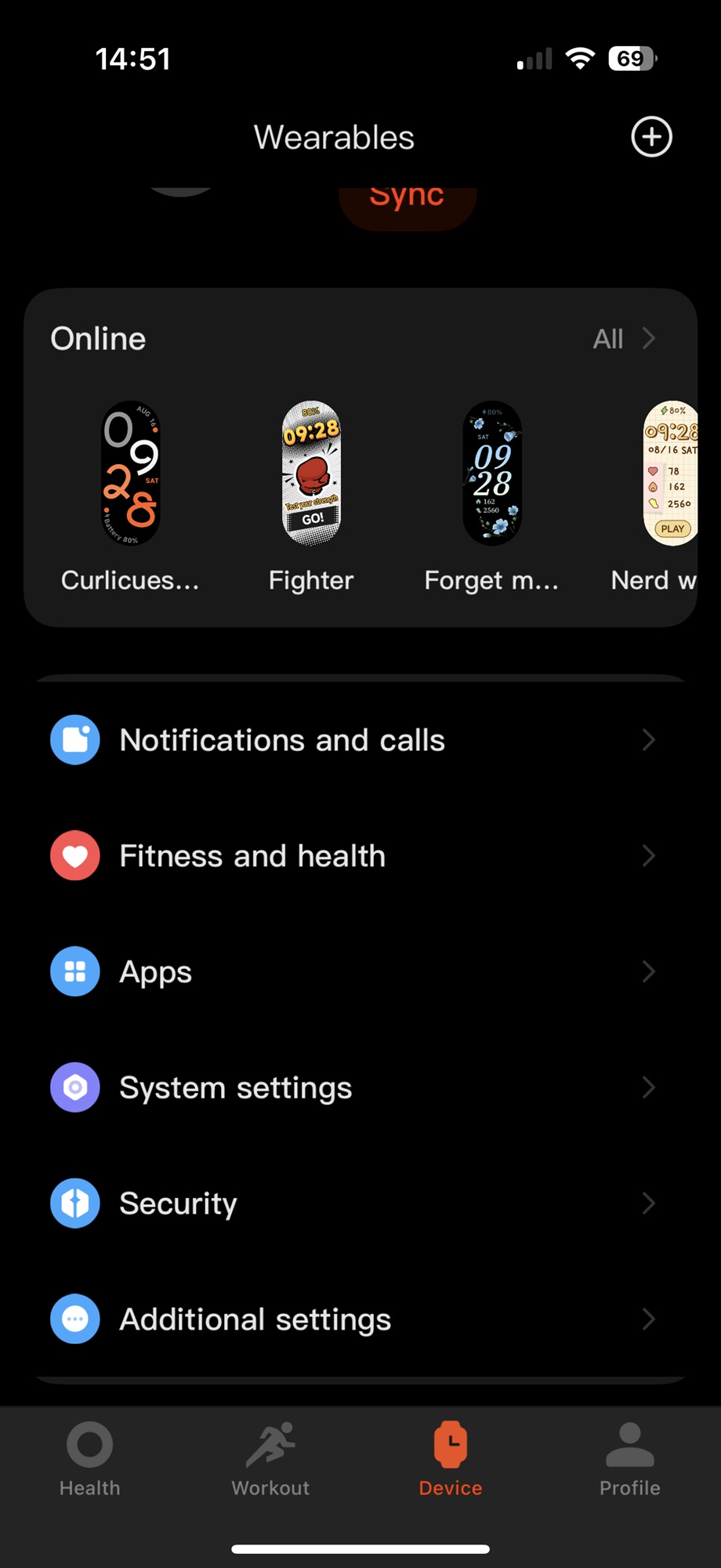View All online watch faces
The width and height of the screenshot is (721, 1568).
tap(624, 339)
